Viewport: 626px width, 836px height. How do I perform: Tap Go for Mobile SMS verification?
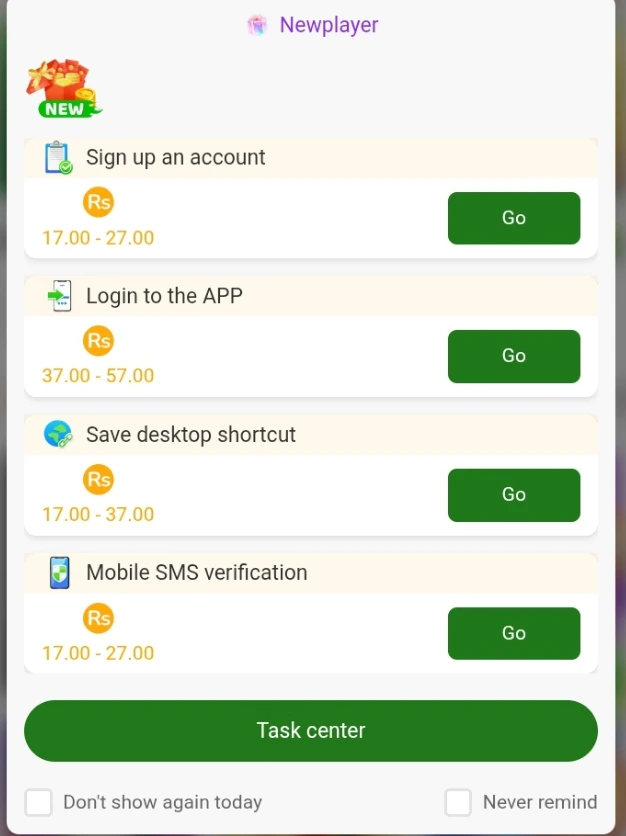[513, 633]
